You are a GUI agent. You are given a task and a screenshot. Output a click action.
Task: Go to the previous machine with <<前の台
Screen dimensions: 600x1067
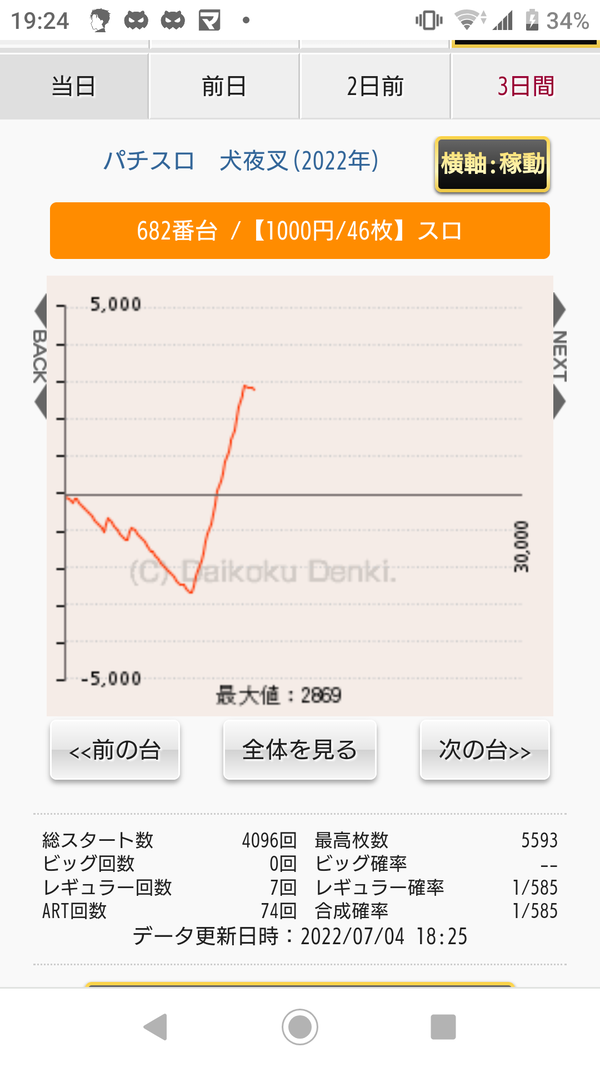pyautogui.click(x=115, y=750)
